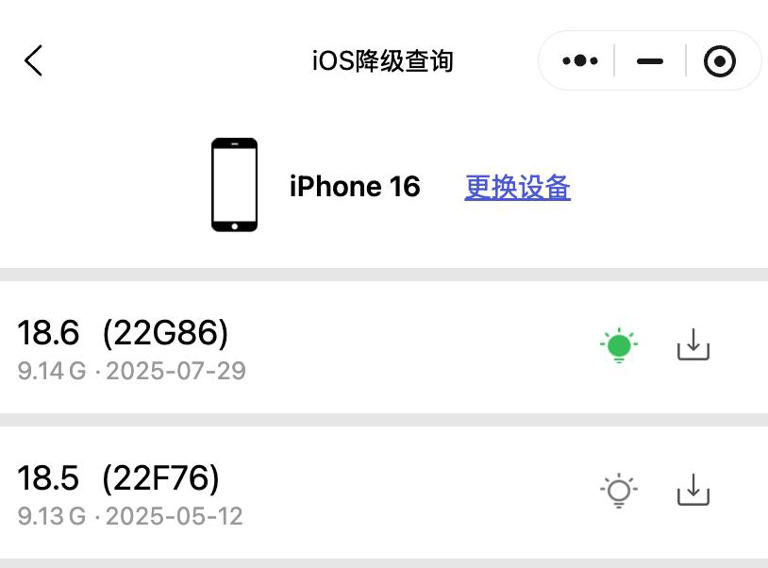This screenshot has height=568, width=768.
Task: Tap the gray bulb icon for 18.5
Action: 619,490
